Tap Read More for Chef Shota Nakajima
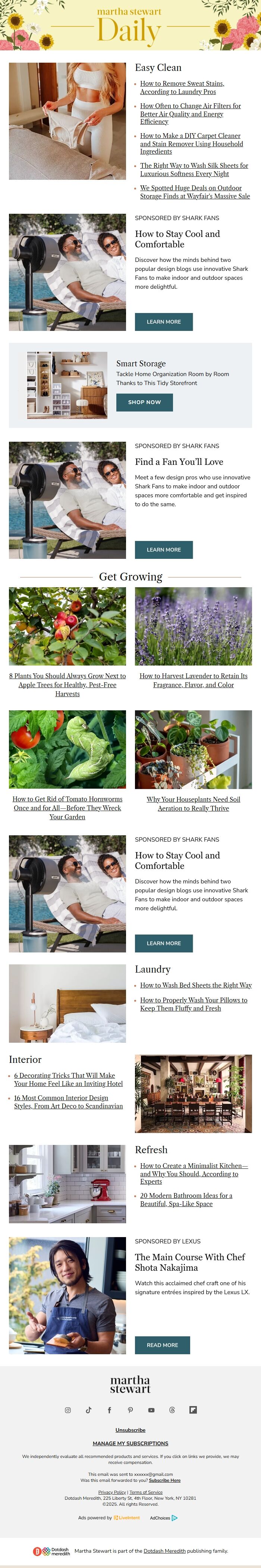 (163, 1345)
